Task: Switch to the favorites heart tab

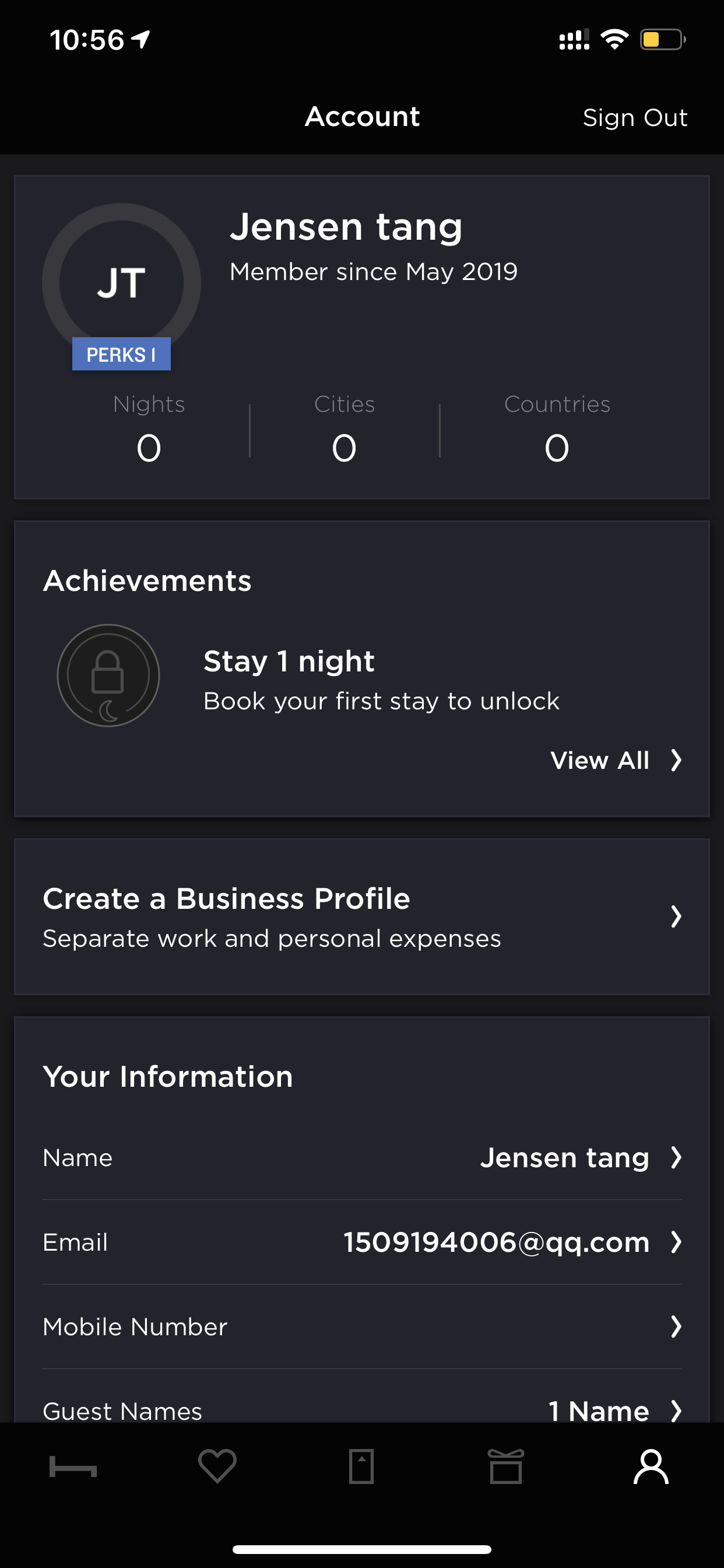Action: click(217, 1466)
